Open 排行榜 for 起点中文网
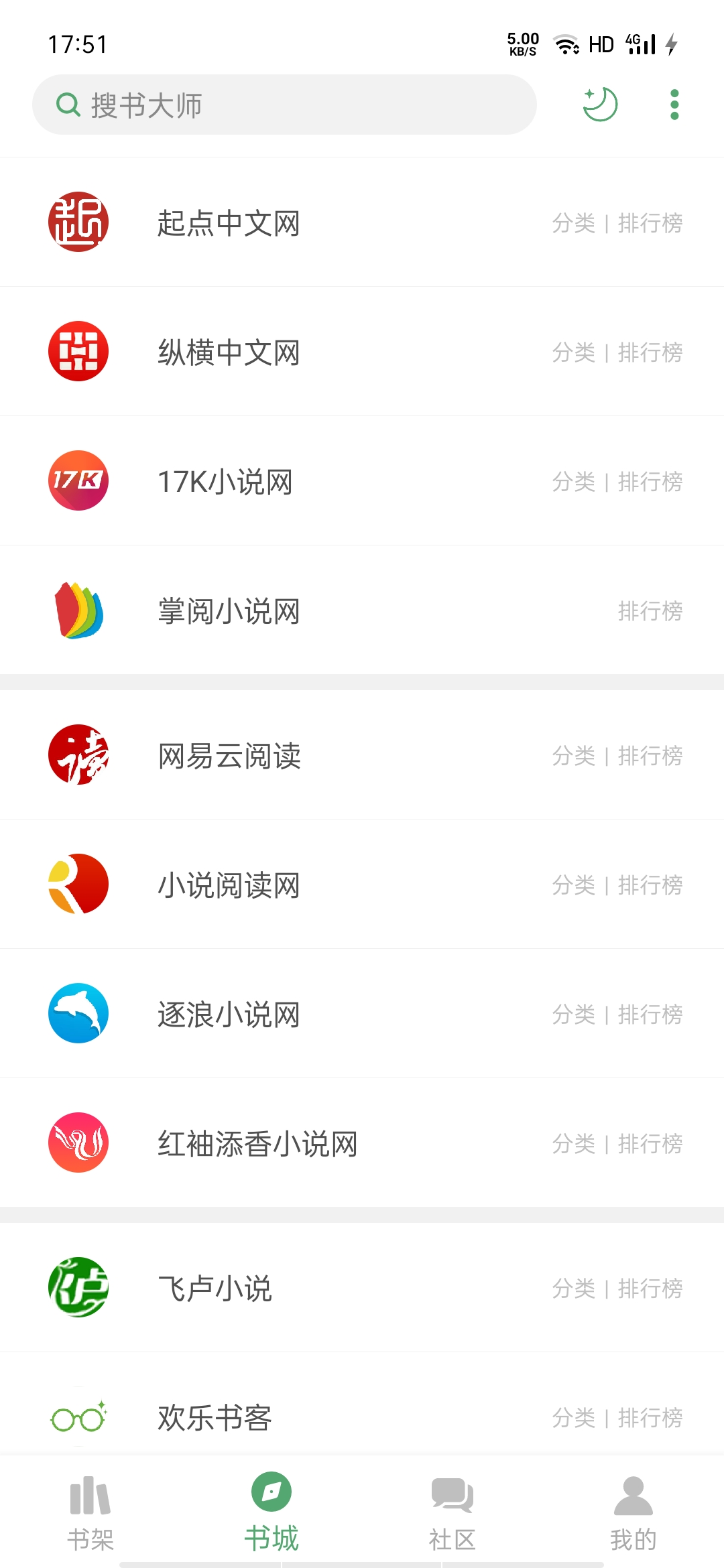Image resolution: width=724 pixels, height=1568 pixels. pos(650,224)
